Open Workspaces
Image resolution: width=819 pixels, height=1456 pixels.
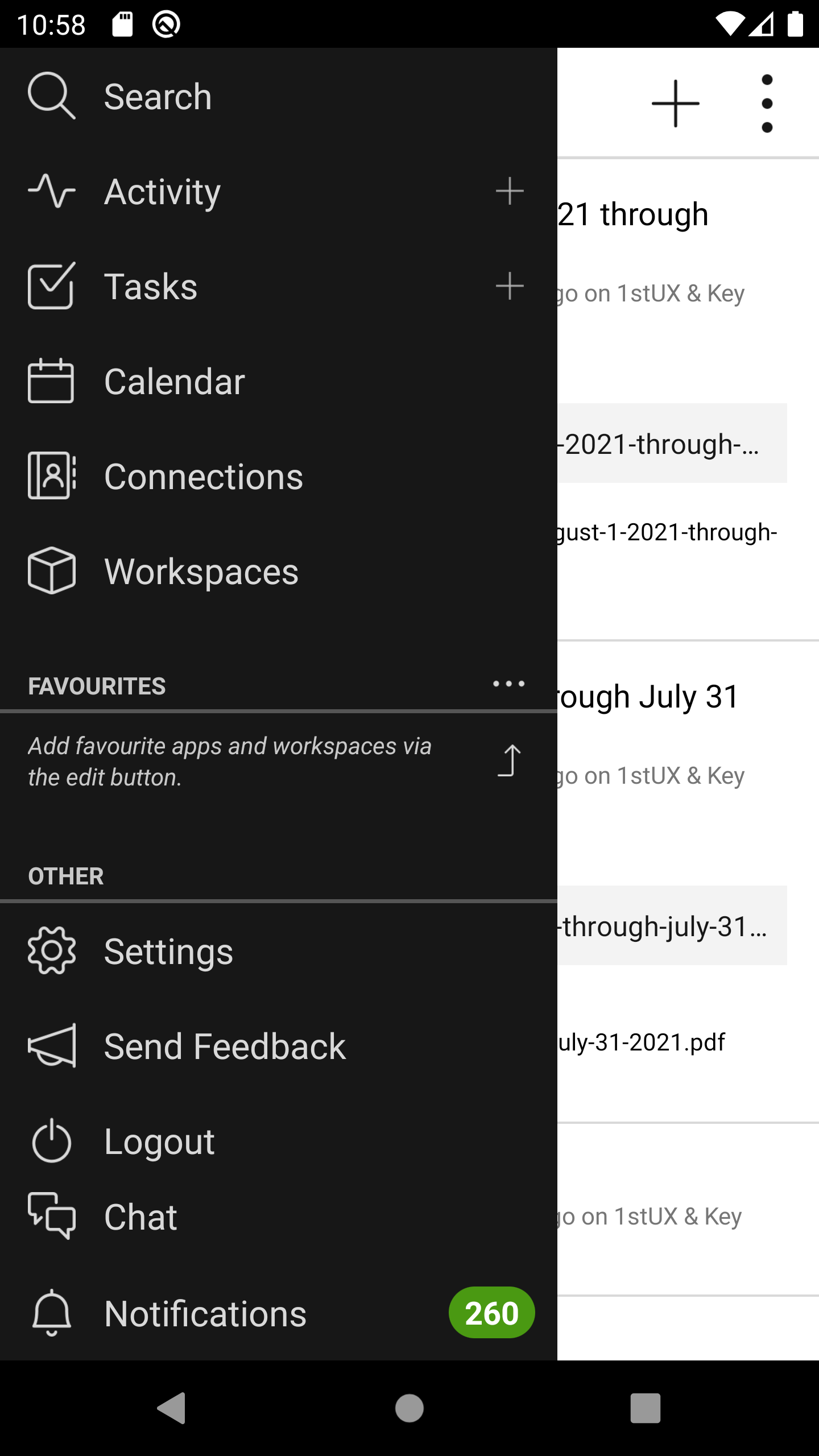[x=279, y=571]
